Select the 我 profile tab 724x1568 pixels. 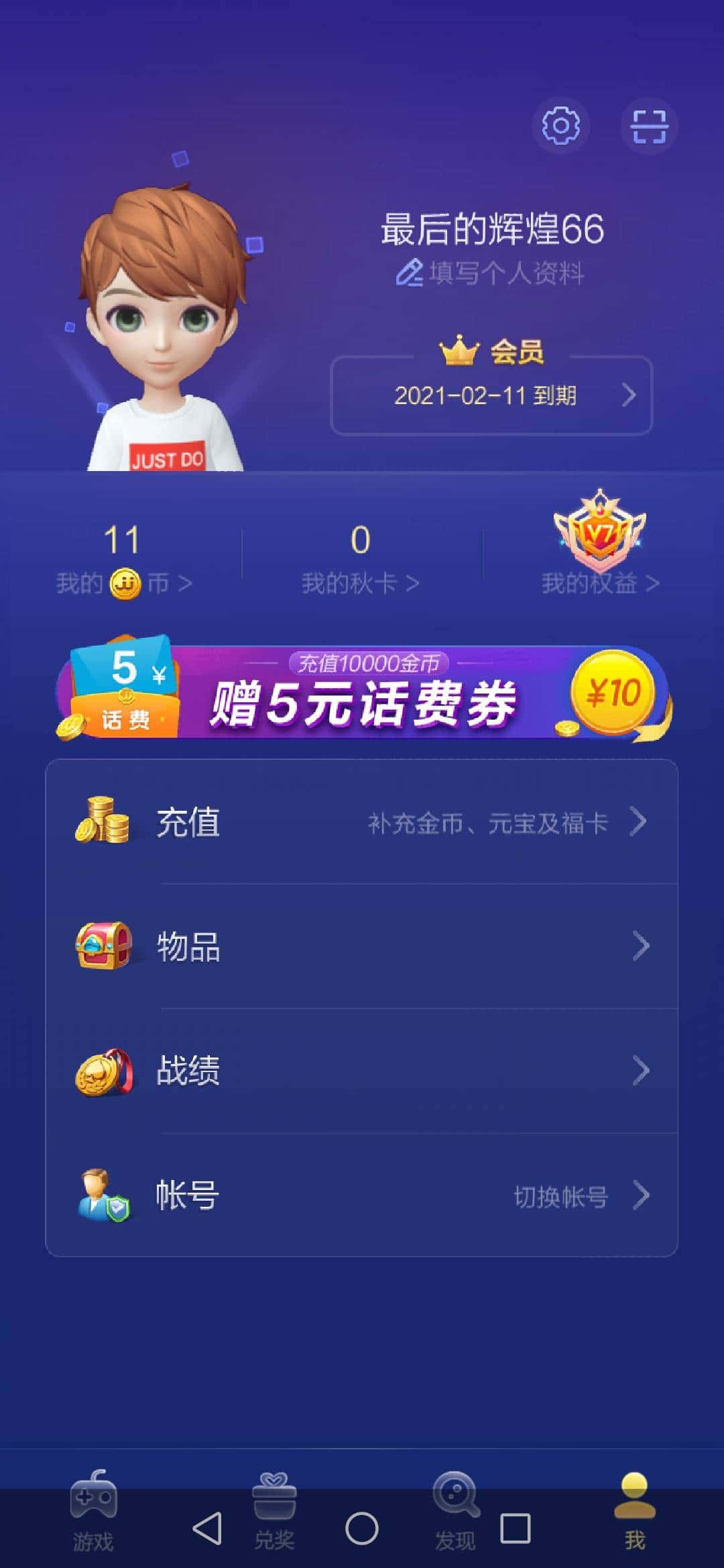633,1504
